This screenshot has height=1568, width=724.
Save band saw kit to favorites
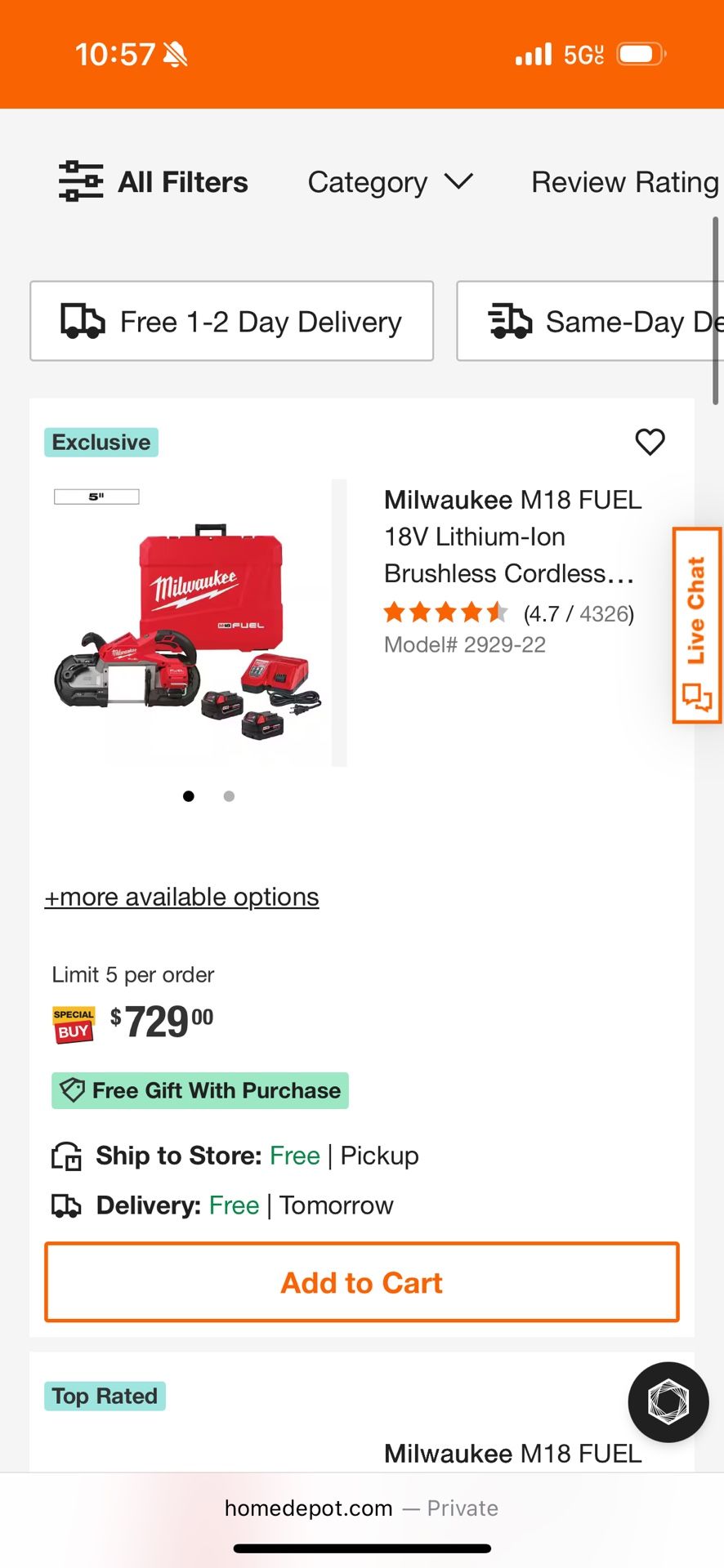pos(650,442)
